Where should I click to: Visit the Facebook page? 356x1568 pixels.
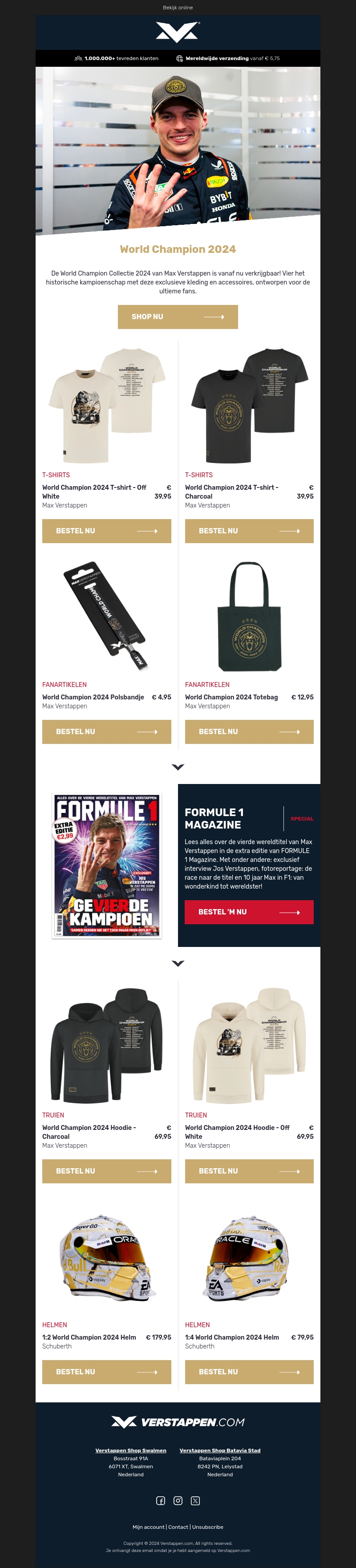click(x=161, y=1500)
